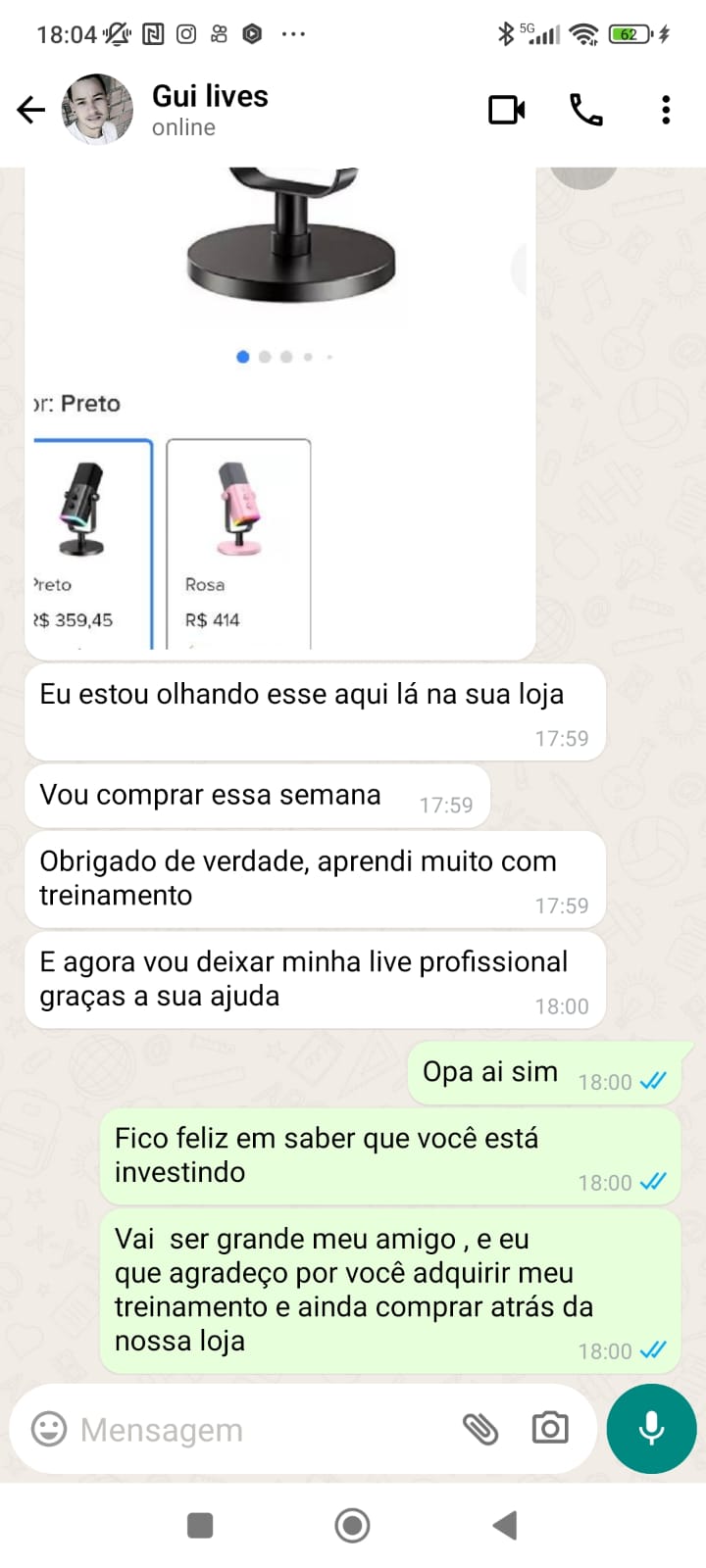
Task: Open the chat overflow menu
Action: coord(666,110)
